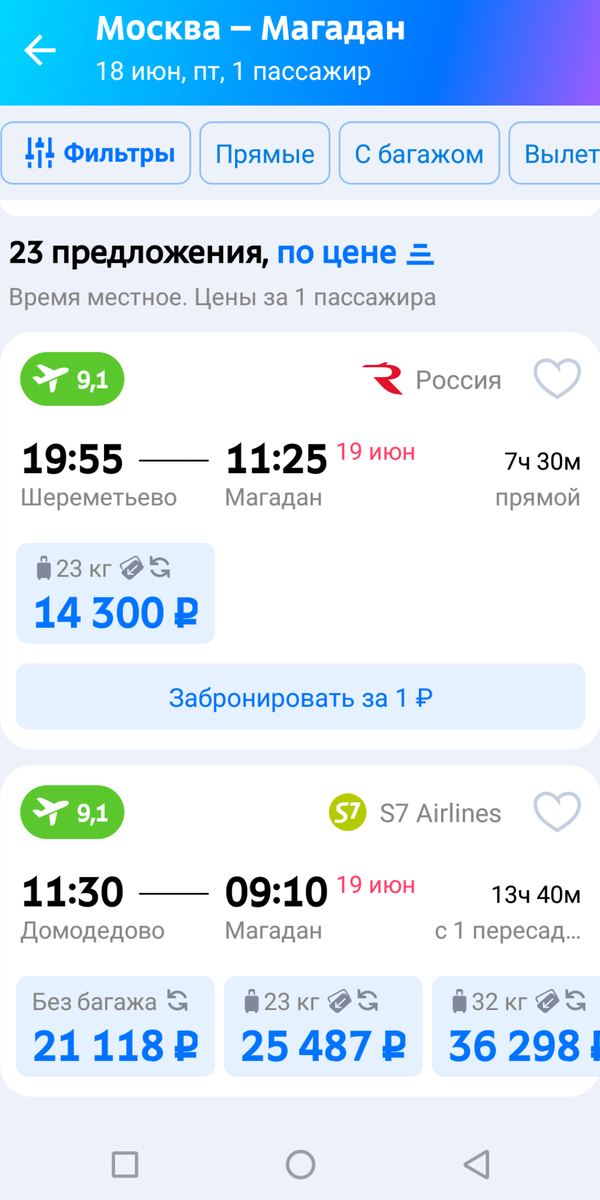Open the Фильтры filters panel
The width and height of the screenshot is (600, 1200).
[96, 153]
